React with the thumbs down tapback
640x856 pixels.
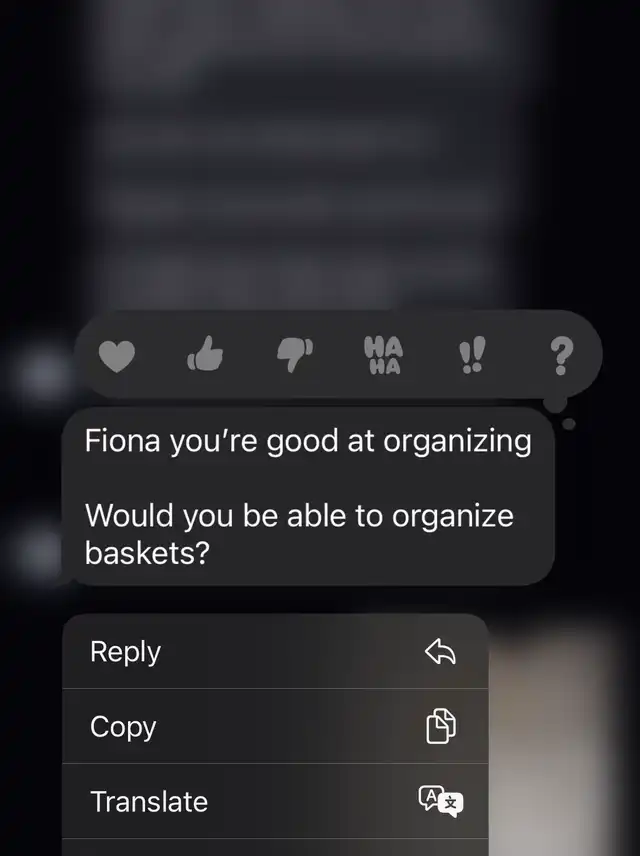(295, 355)
